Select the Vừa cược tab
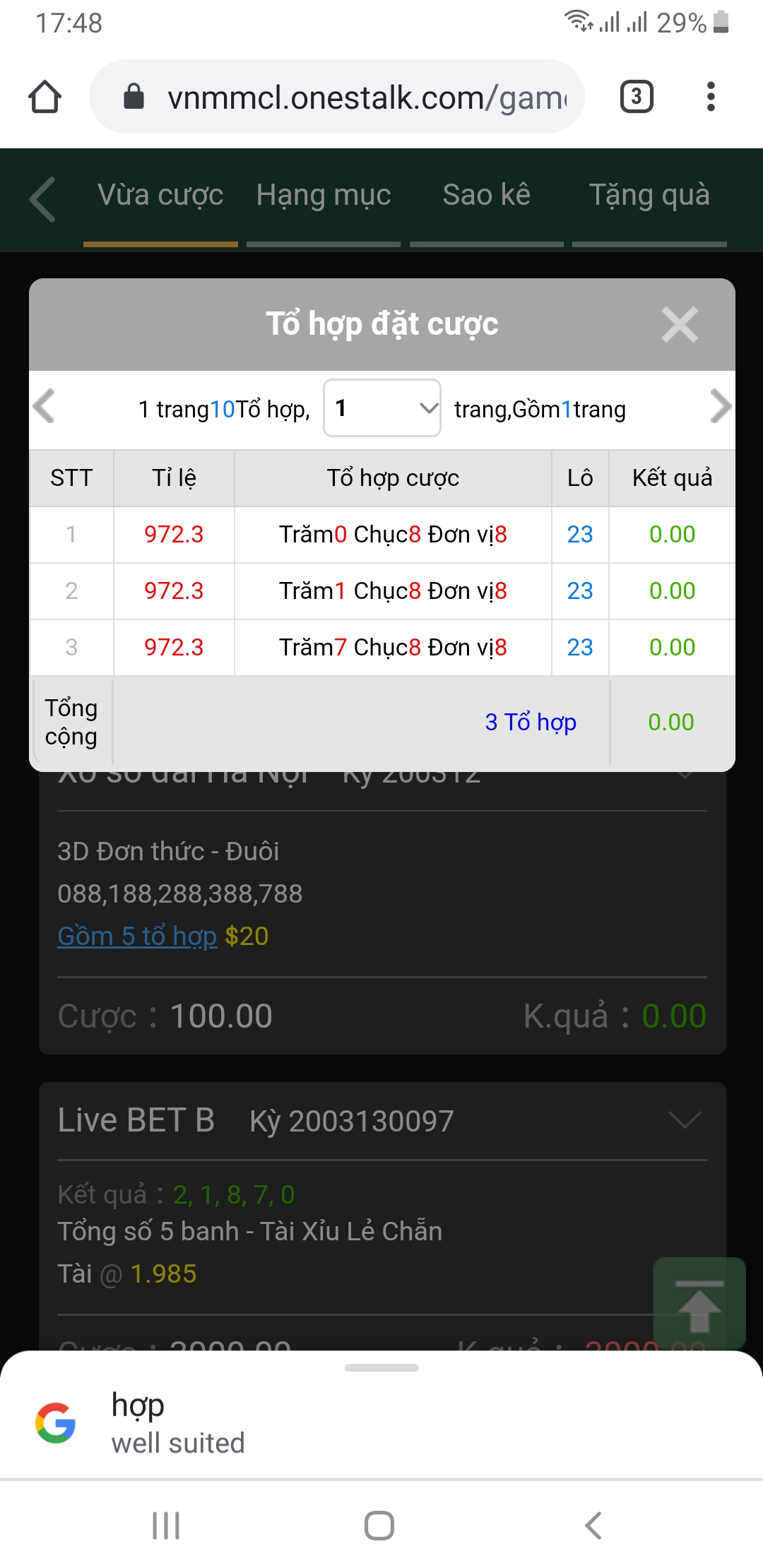The image size is (763, 1568). pos(160,195)
